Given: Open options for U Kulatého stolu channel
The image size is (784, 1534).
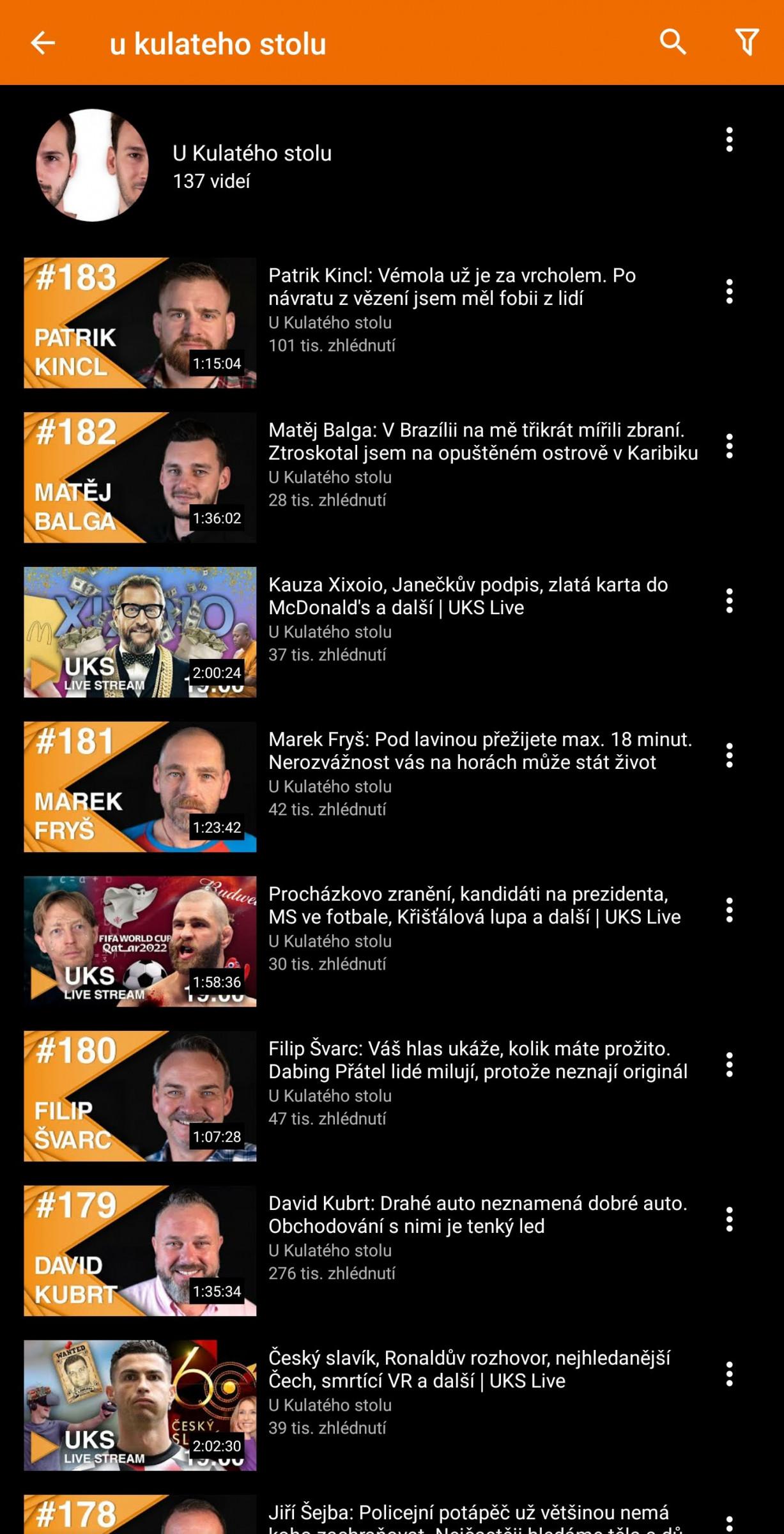Looking at the screenshot, I should 729,139.
